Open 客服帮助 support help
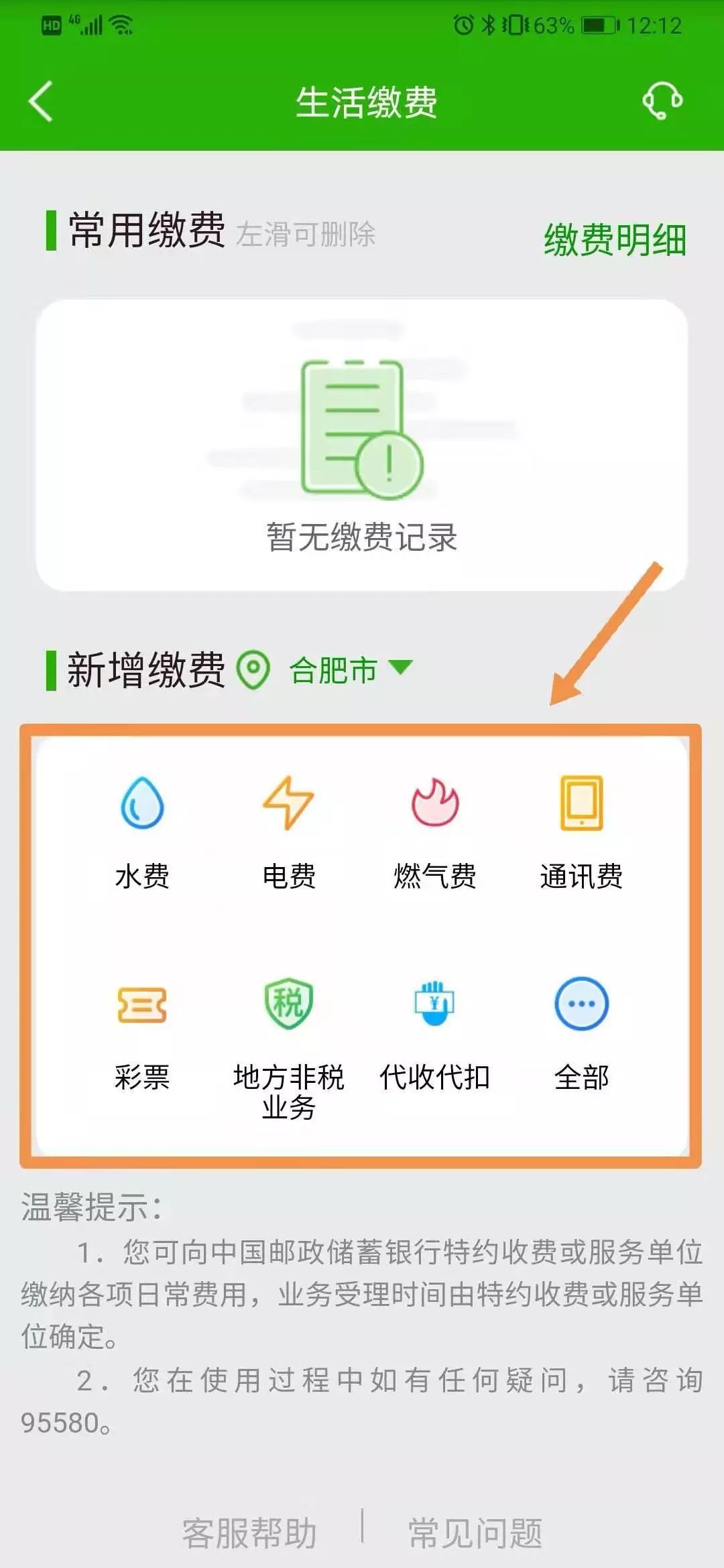Viewport: 724px width, 1568px height. [249, 1532]
